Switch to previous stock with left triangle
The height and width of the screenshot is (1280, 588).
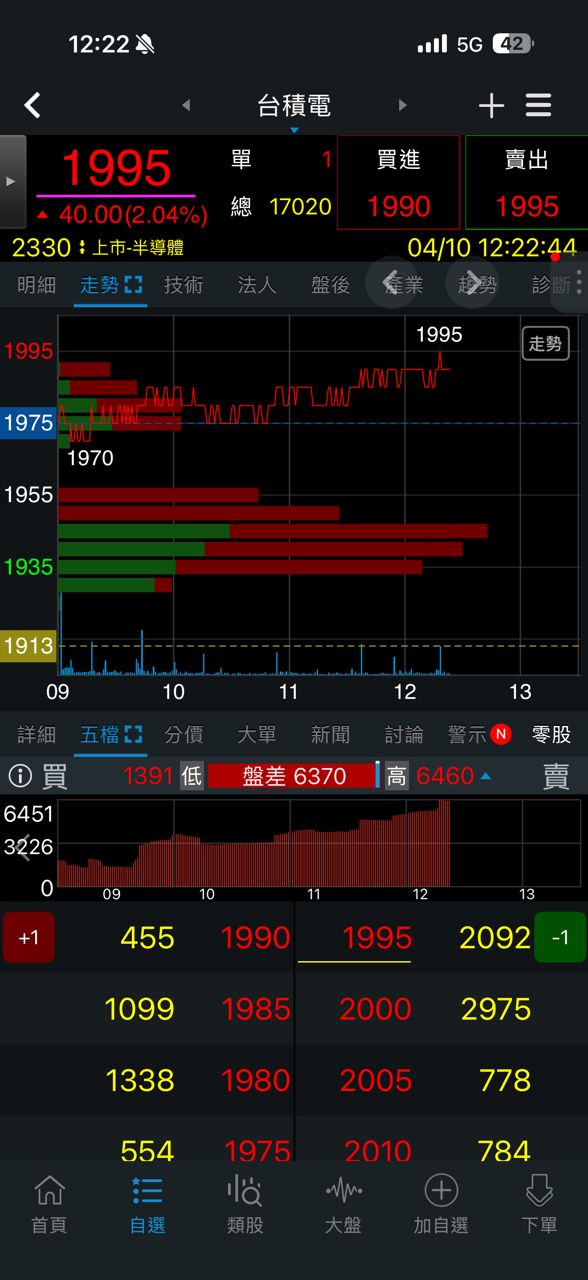tap(186, 105)
